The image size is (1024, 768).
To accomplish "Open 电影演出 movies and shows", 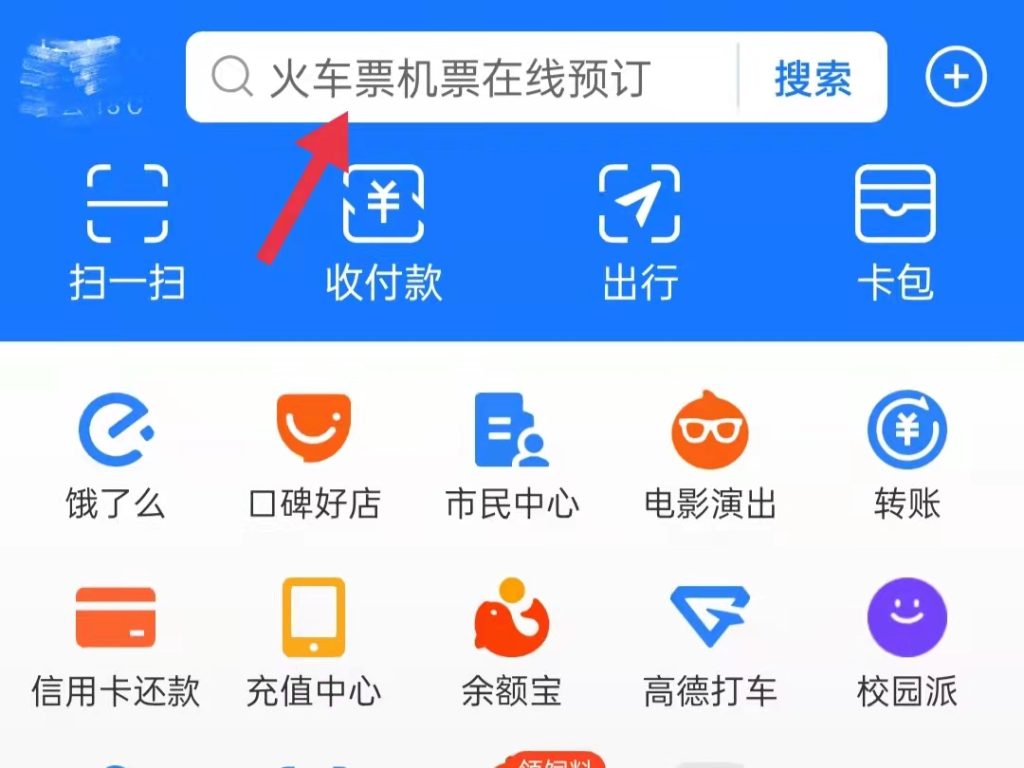I will coord(710,455).
